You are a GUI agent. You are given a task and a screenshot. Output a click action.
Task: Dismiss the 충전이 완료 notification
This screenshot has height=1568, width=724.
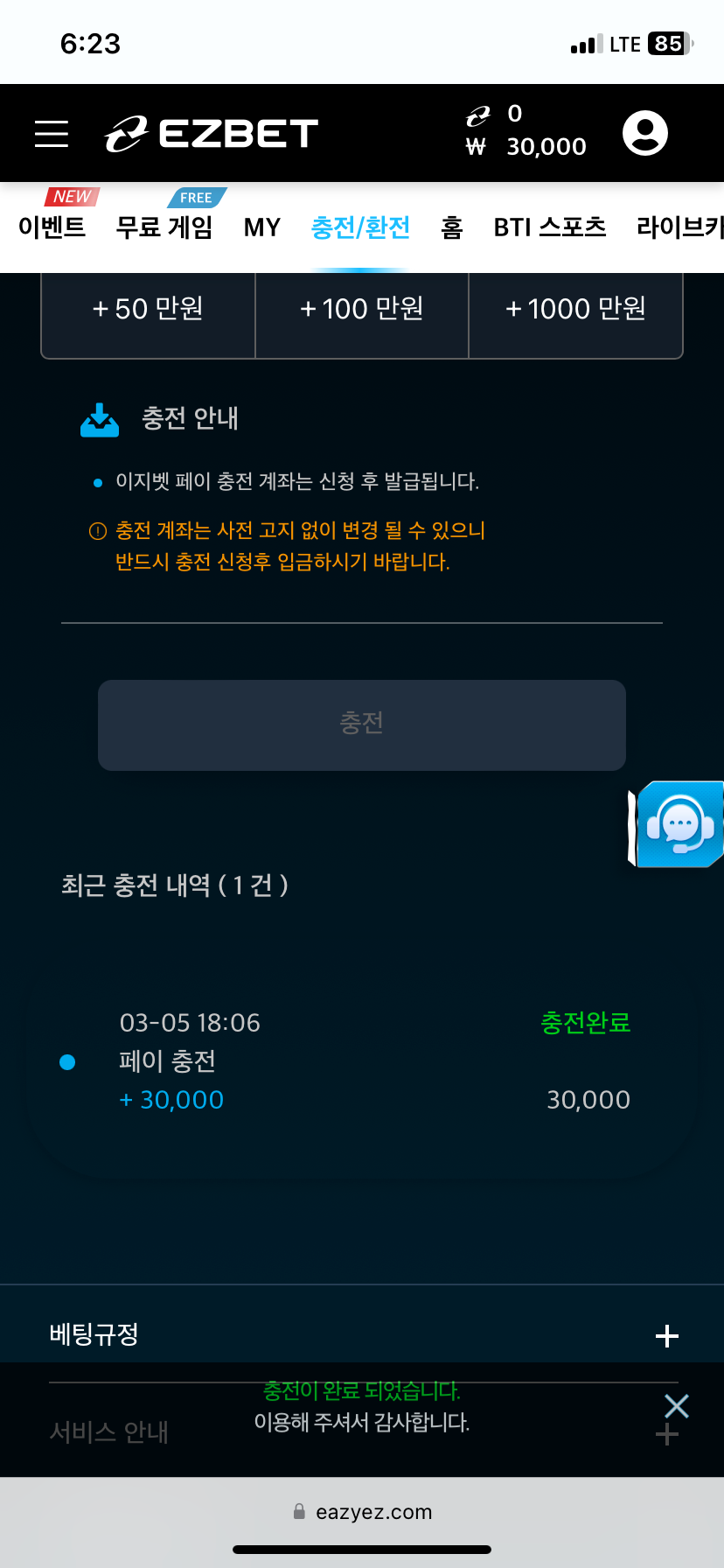[676, 1406]
